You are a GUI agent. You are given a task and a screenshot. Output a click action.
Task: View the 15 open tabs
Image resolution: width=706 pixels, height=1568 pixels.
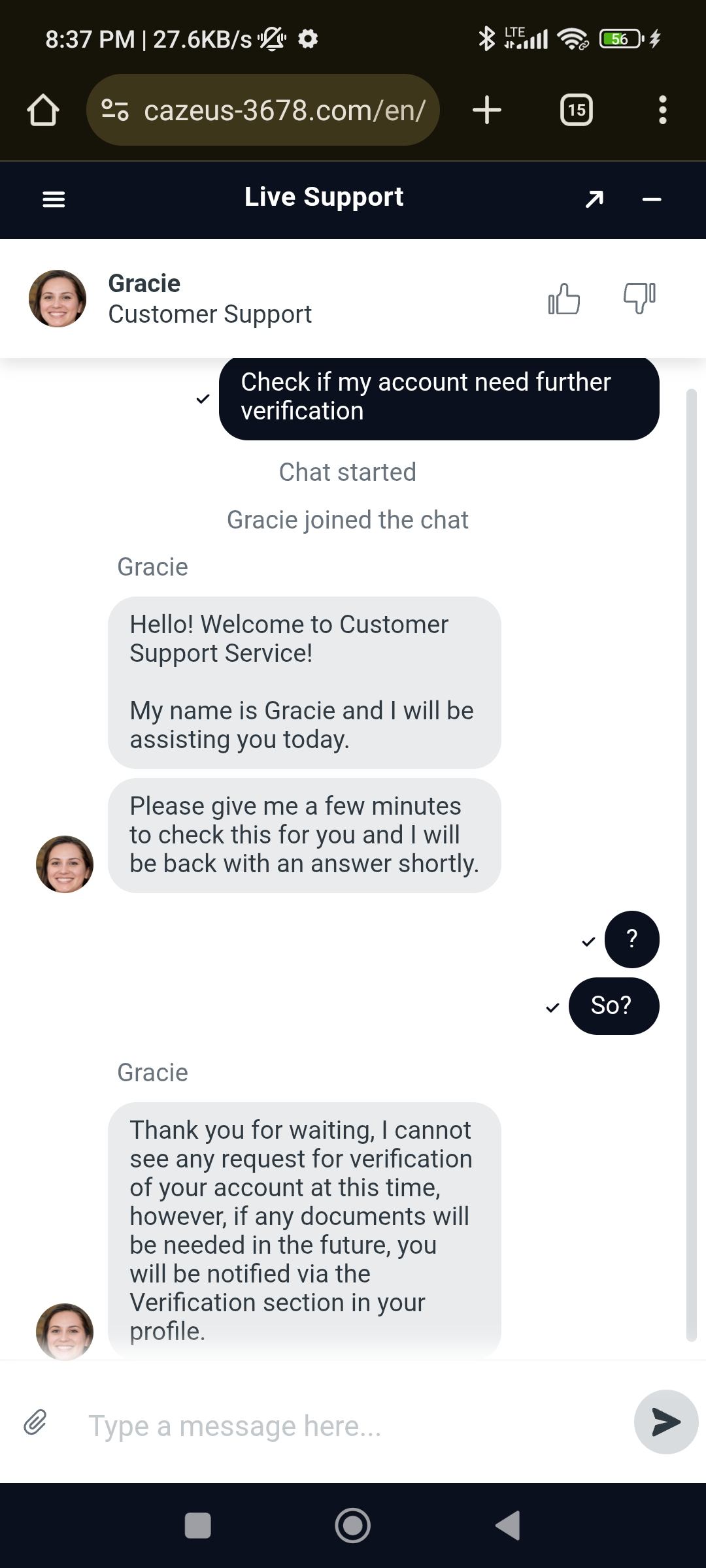tap(577, 110)
